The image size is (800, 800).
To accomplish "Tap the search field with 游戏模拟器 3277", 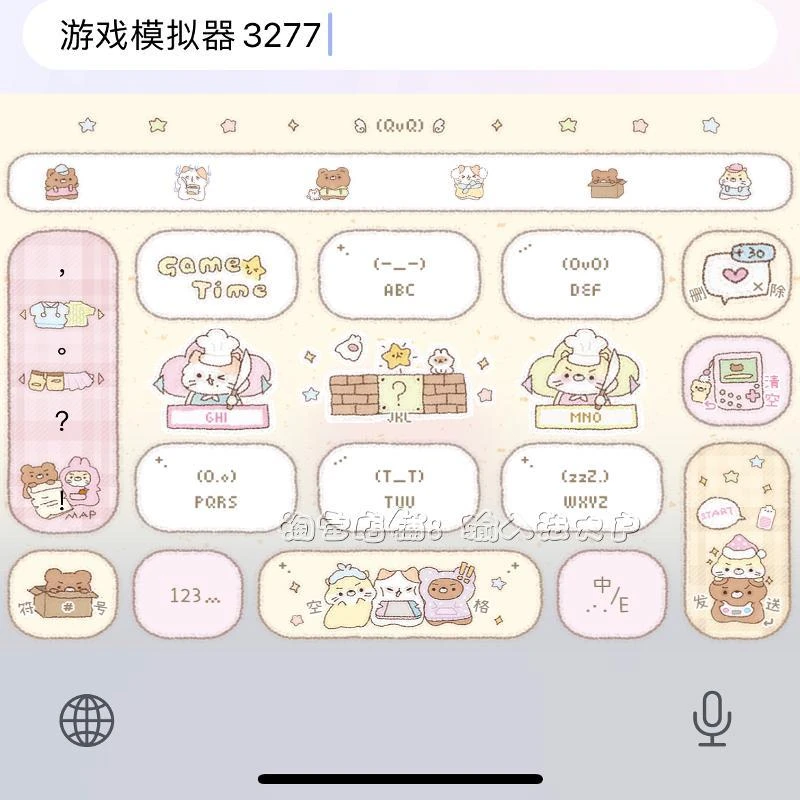I will click(399, 34).
